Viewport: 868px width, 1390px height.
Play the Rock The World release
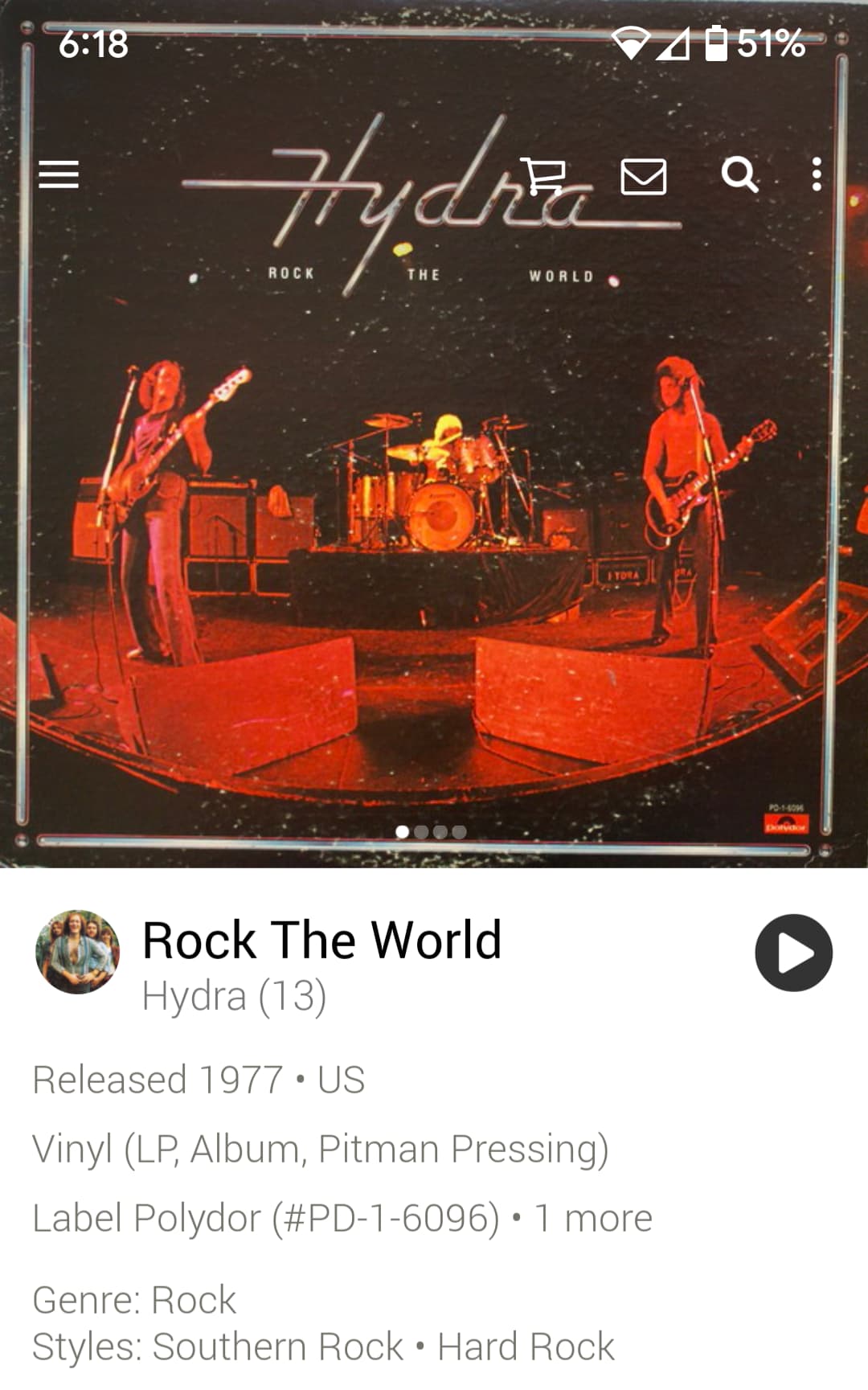(793, 953)
